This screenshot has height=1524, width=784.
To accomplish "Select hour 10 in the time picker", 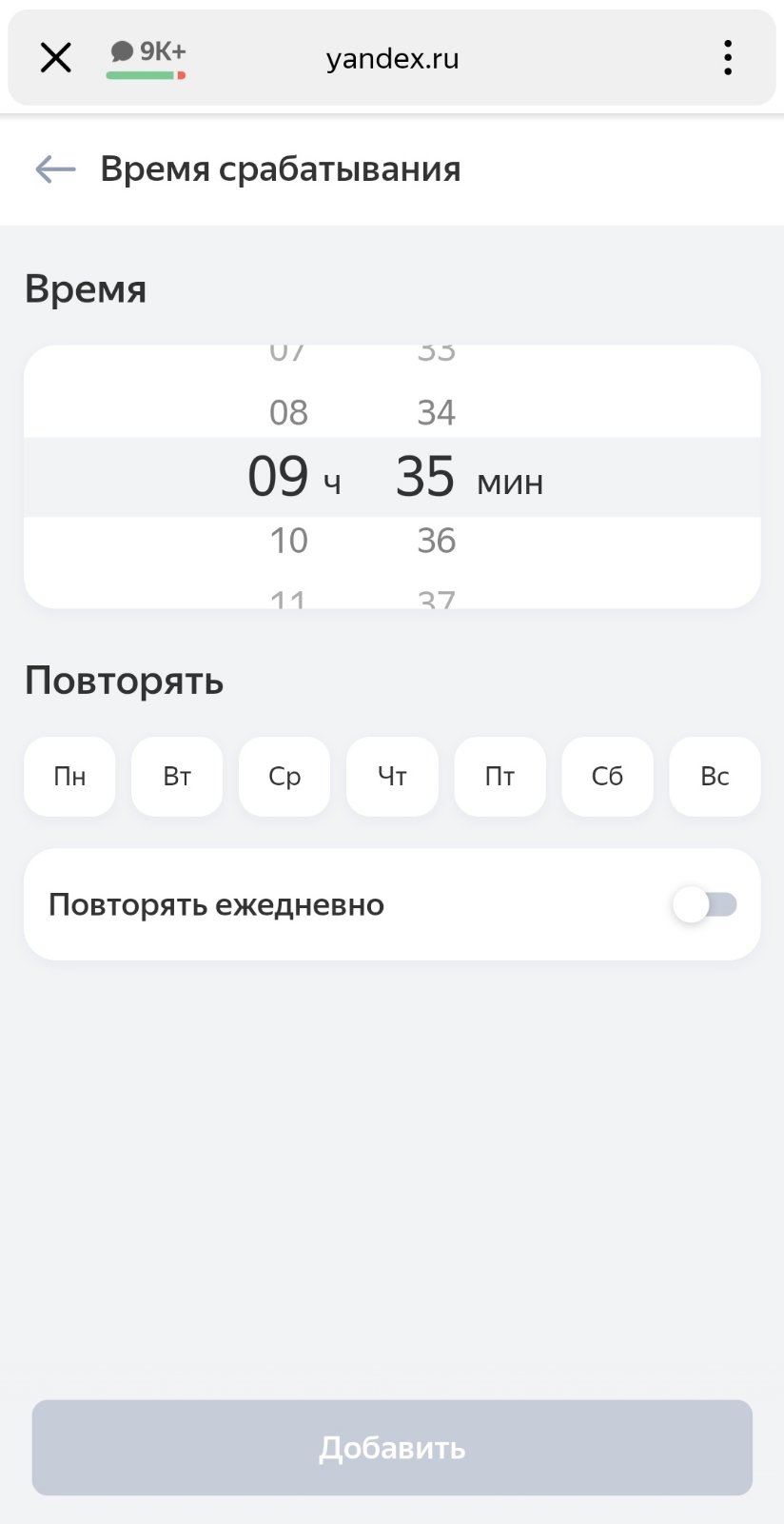I will point(288,541).
